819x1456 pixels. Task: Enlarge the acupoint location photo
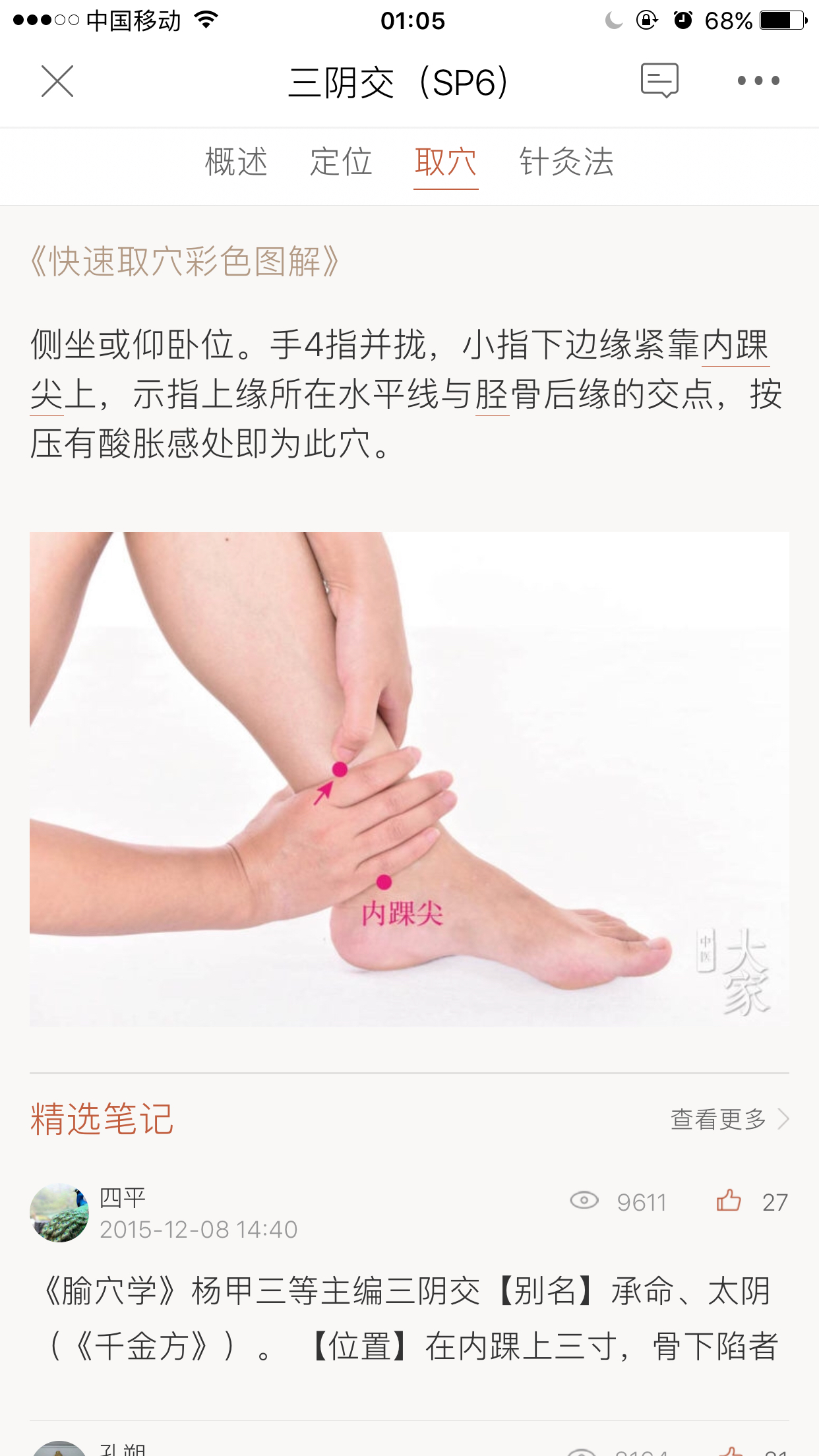[x=409, y=779]
